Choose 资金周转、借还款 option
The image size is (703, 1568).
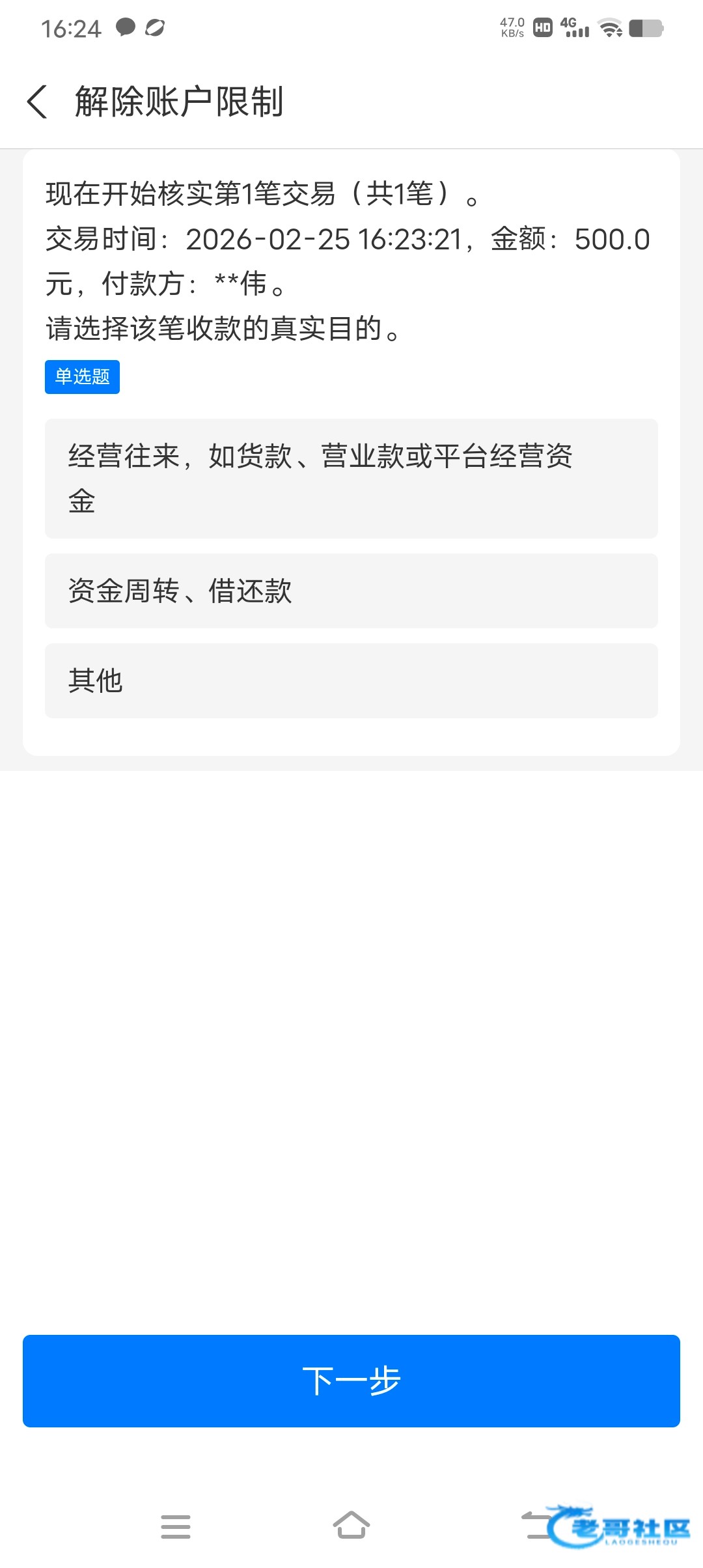coord(351,591)
